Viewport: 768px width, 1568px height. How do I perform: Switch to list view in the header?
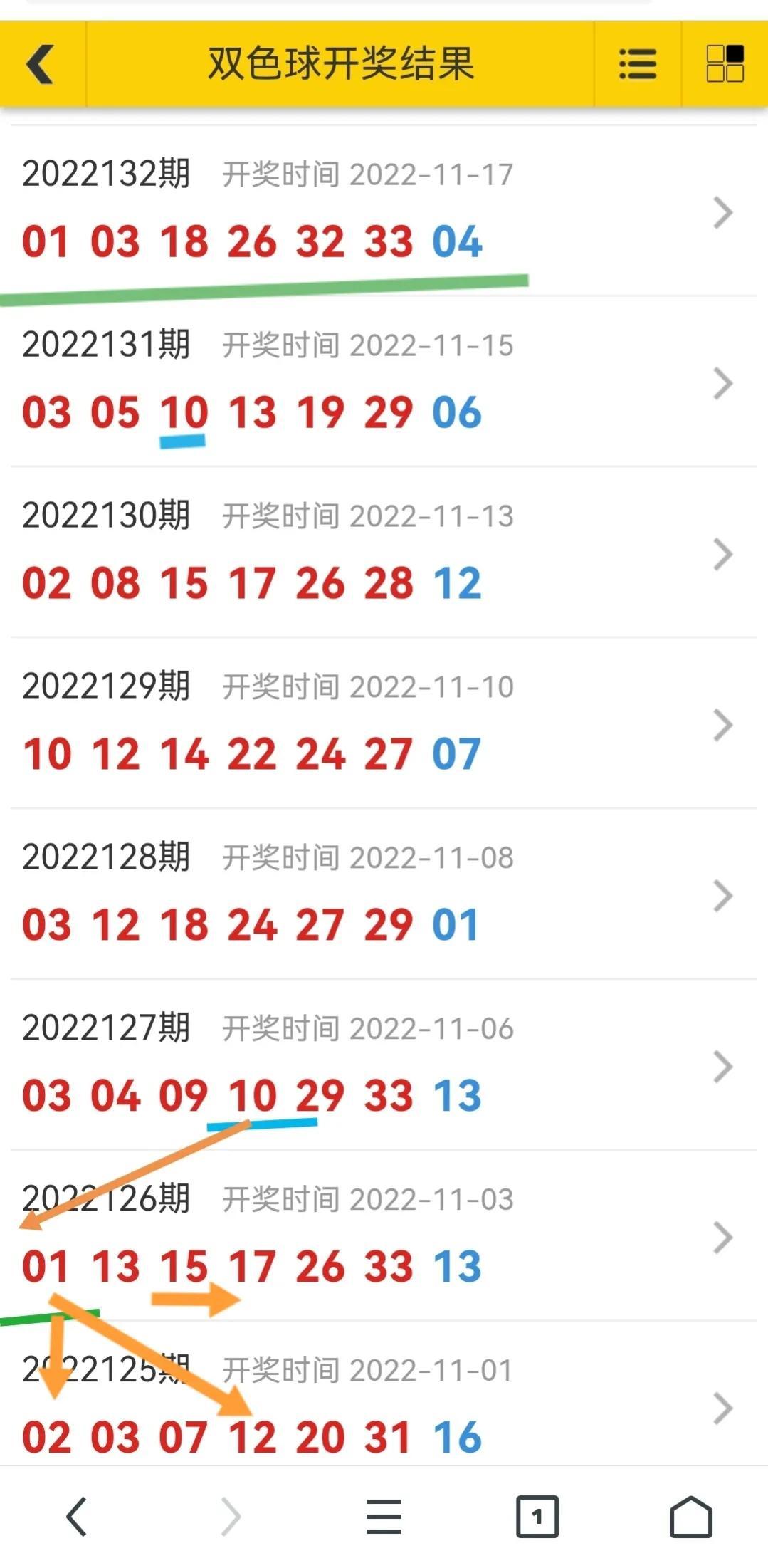[638, 64]
